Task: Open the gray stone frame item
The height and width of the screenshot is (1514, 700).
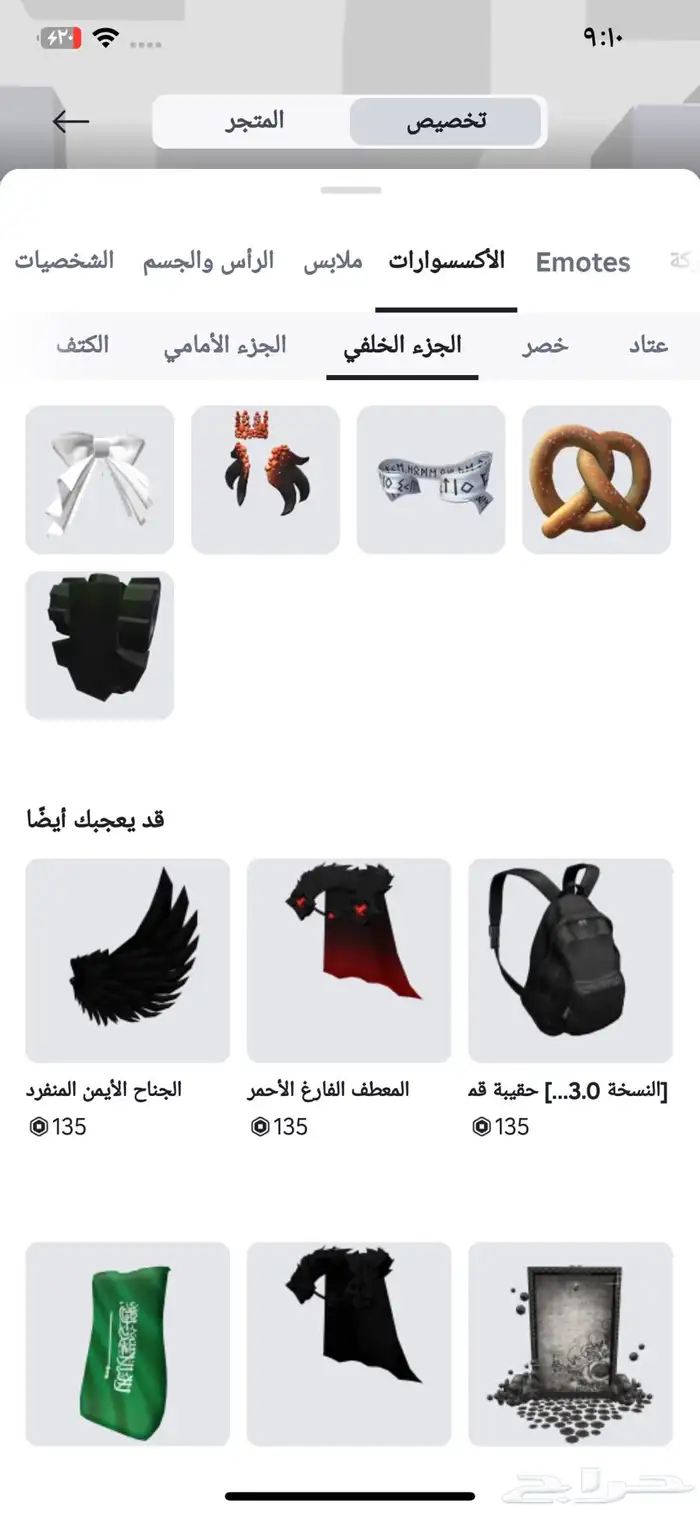Action: coord(570,1344)
